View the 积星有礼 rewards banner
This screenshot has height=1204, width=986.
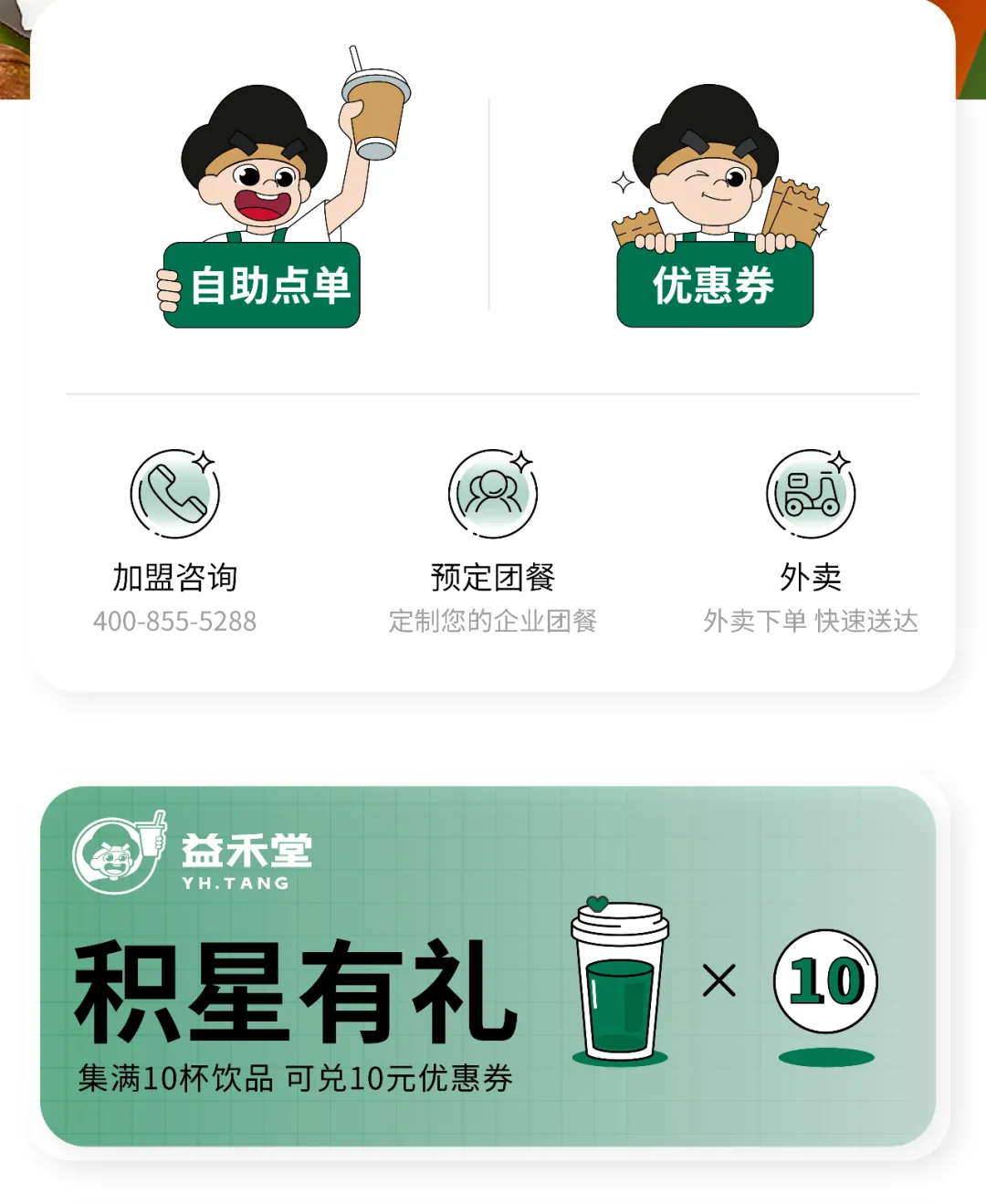[x=488, y=966]
